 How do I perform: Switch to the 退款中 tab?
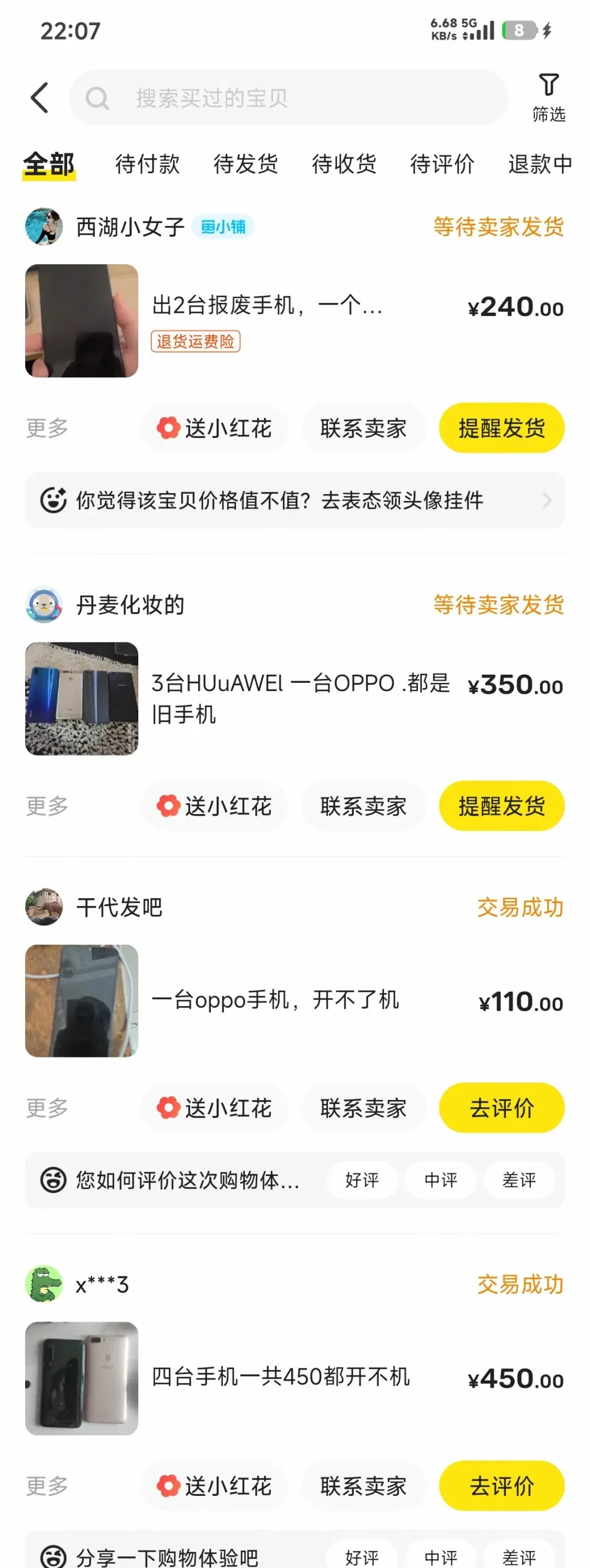click(540, 163)
